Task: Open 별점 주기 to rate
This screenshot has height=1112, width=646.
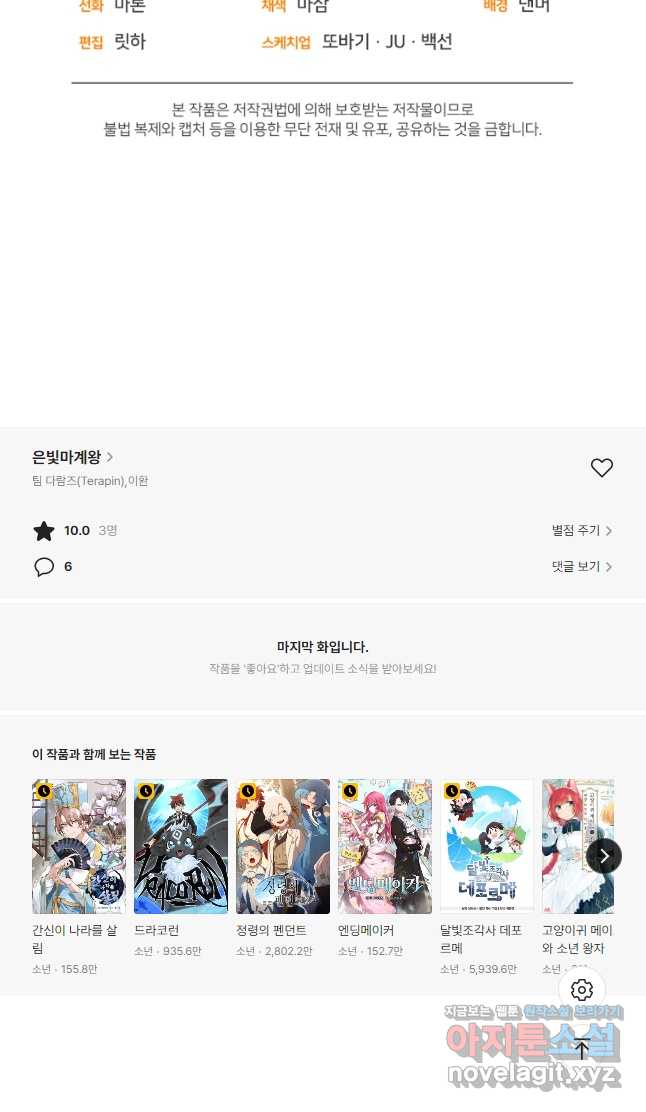Action: click(x=581, y=530)
